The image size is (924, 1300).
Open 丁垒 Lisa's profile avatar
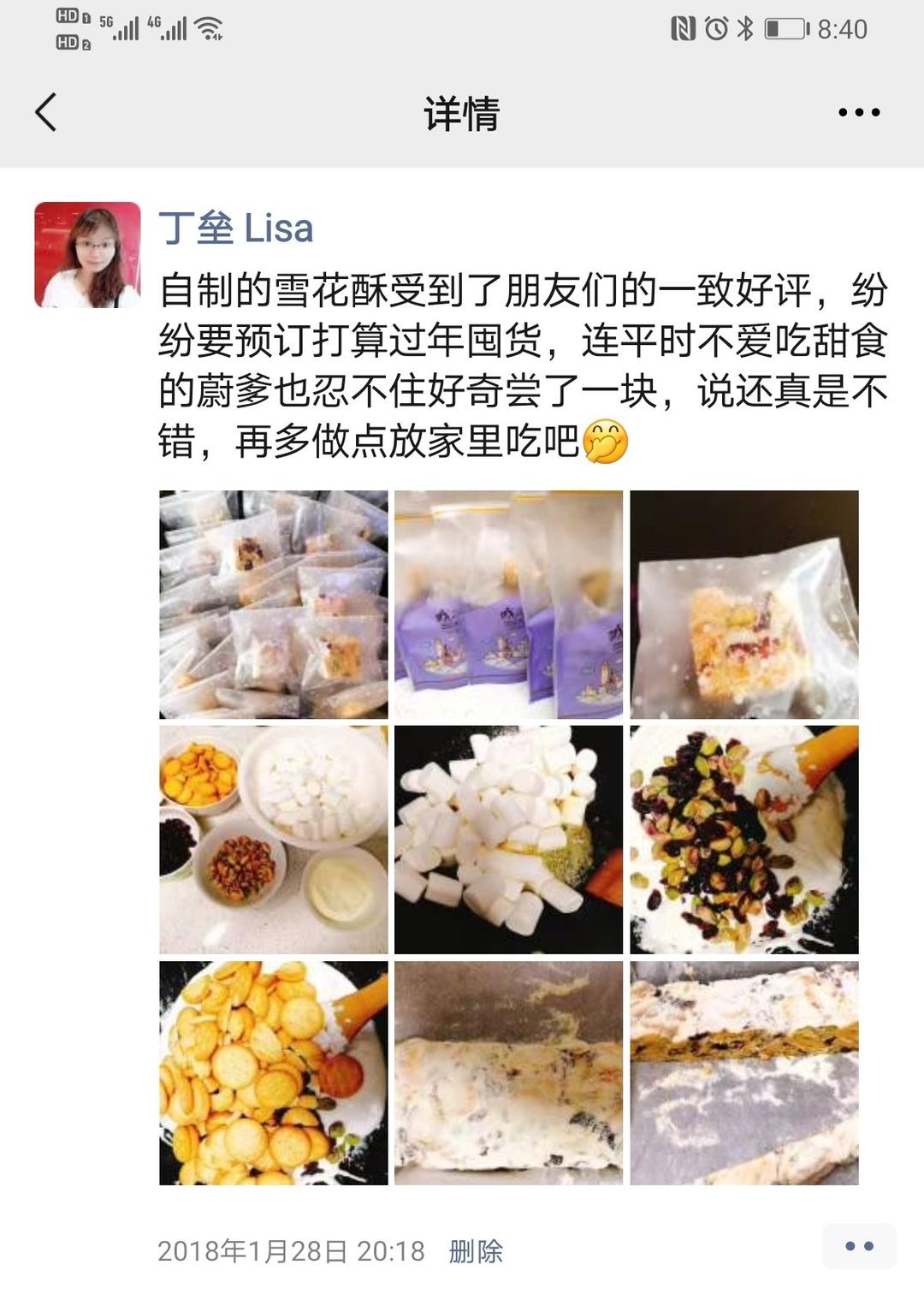87,255
